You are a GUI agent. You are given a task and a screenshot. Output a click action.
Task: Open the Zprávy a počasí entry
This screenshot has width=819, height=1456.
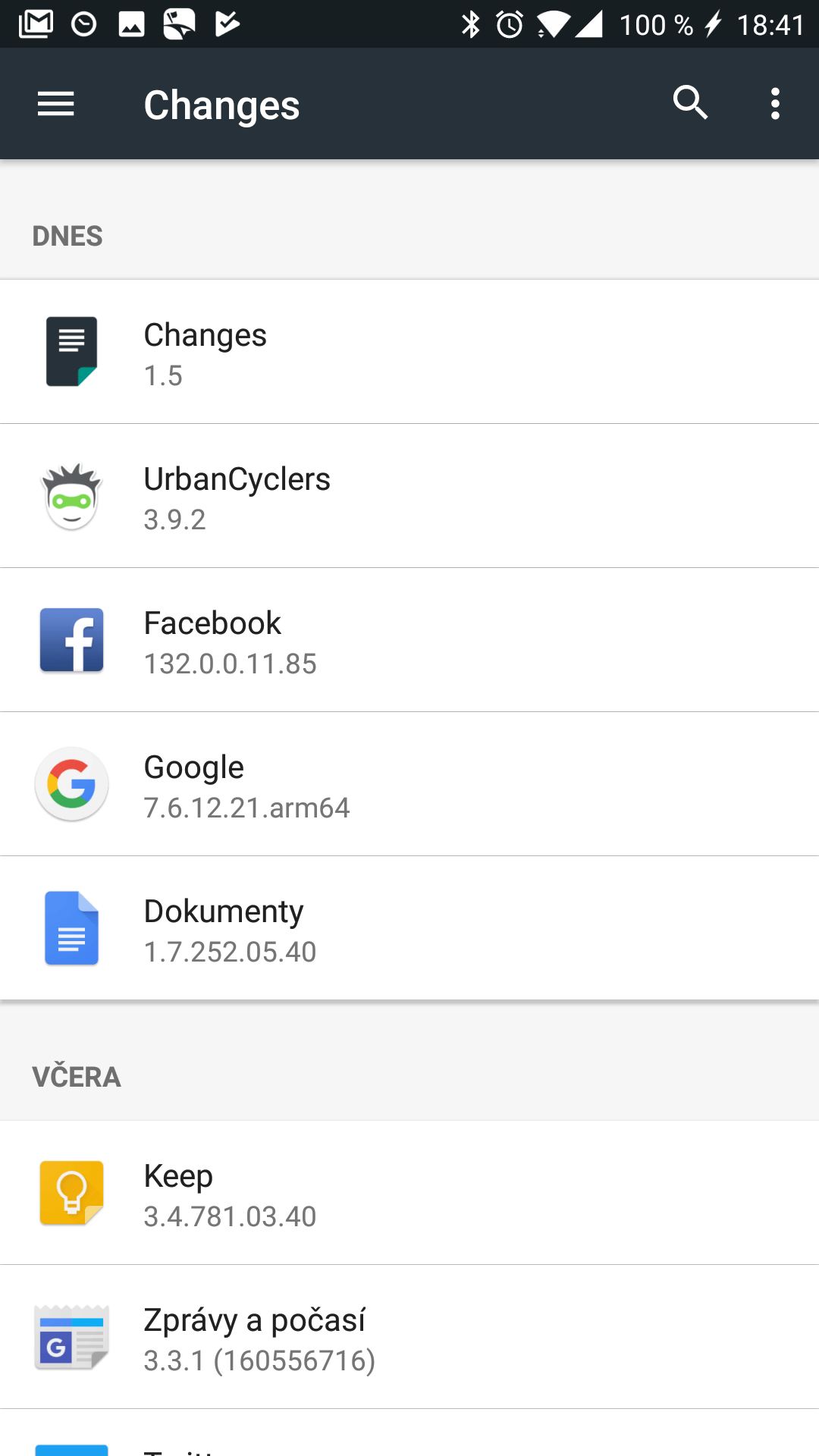[x=409, y=1337]
